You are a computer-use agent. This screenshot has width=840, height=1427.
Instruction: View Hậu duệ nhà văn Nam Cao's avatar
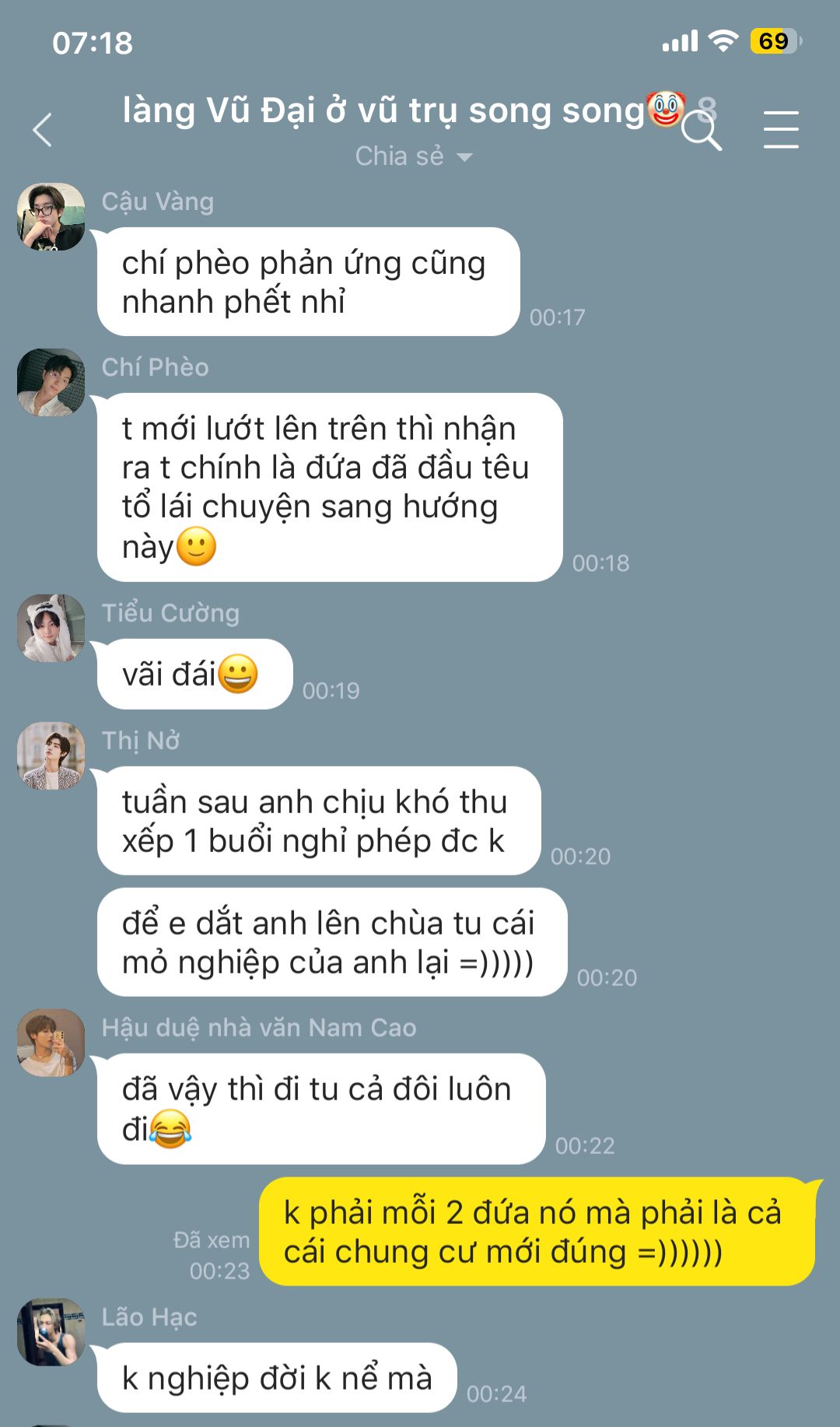(x=51, y=1043)
